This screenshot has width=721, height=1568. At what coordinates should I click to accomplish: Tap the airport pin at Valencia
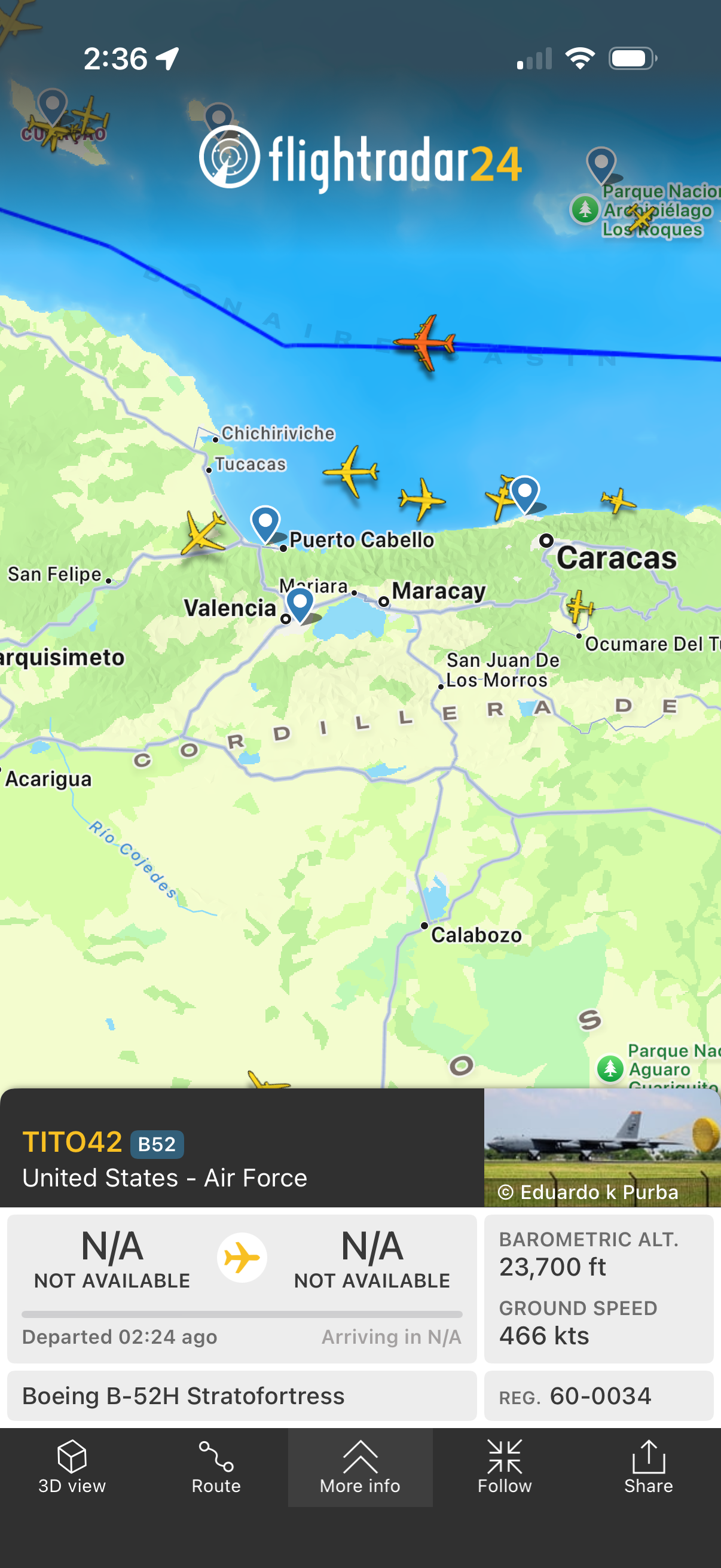pyautogui.click(x=300, y=603)
